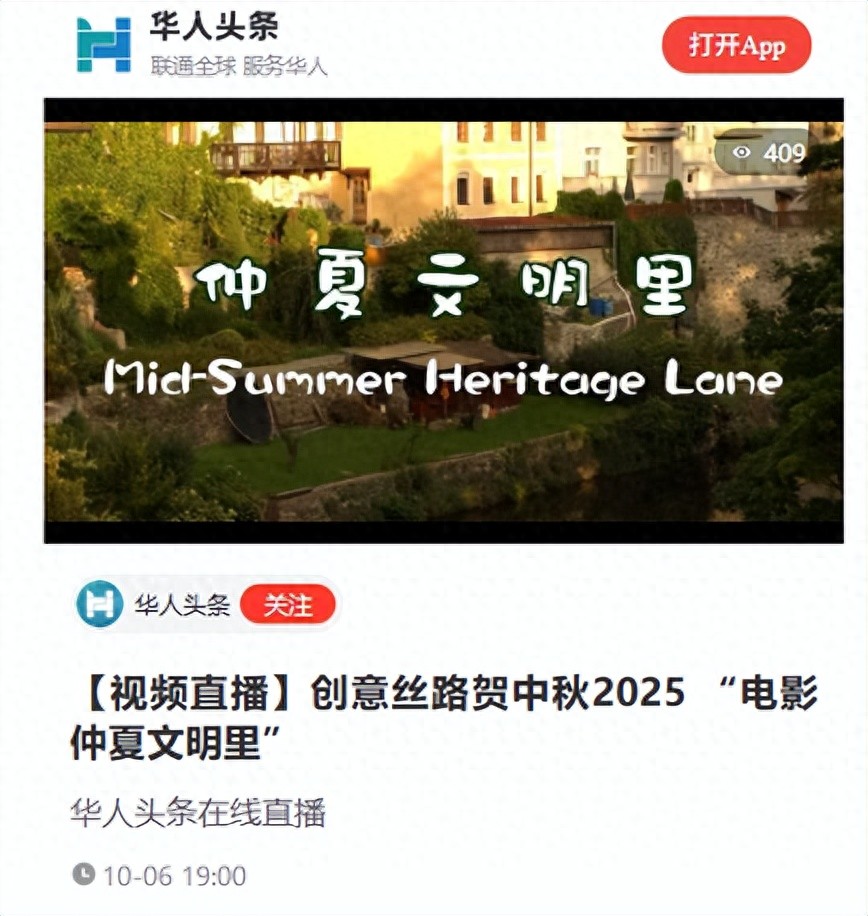Tap the 打开App button

pos(736,45)
